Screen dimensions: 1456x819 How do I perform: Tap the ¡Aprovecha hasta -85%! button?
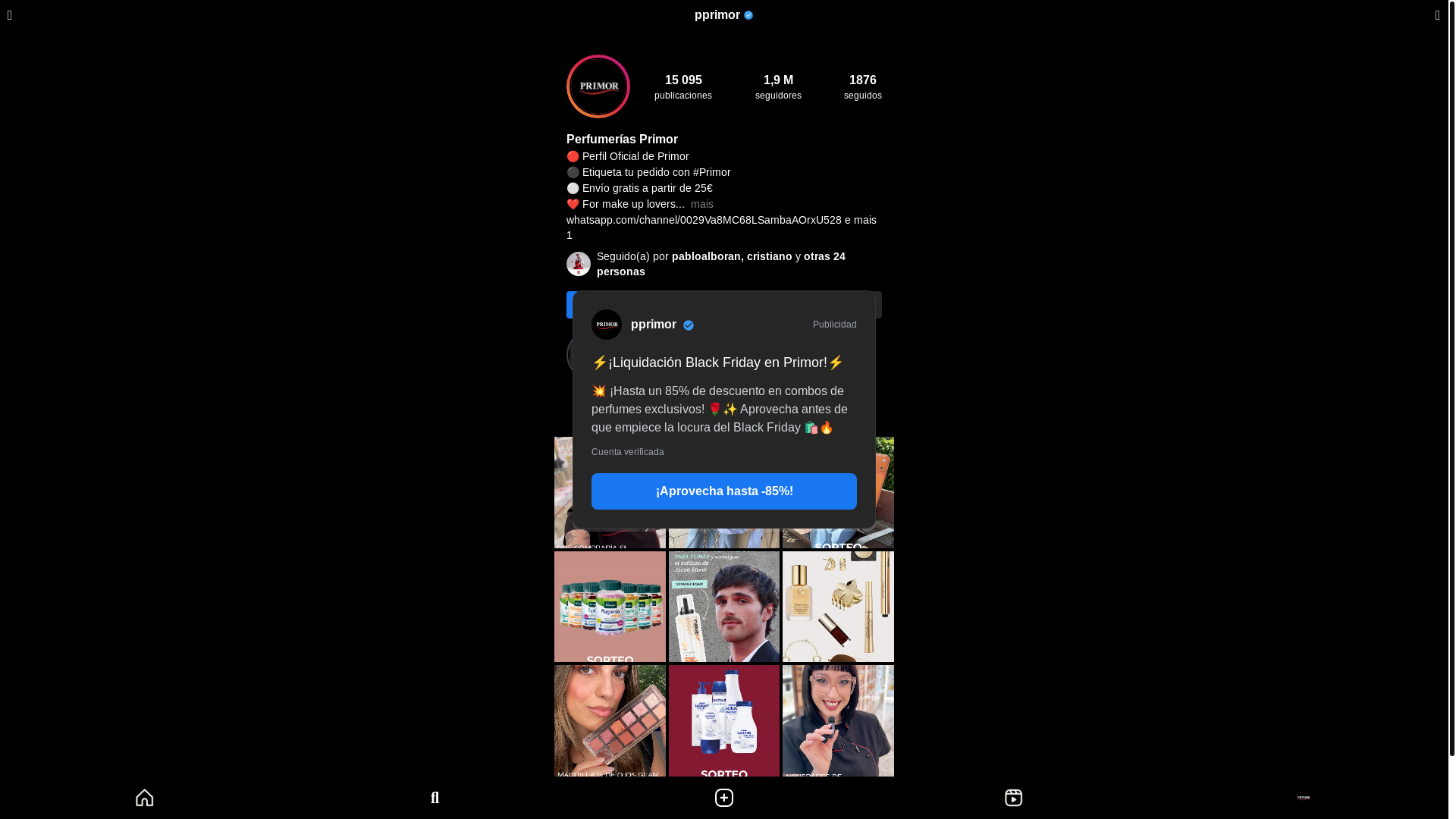pyautogui.click(x=723, y=491)
